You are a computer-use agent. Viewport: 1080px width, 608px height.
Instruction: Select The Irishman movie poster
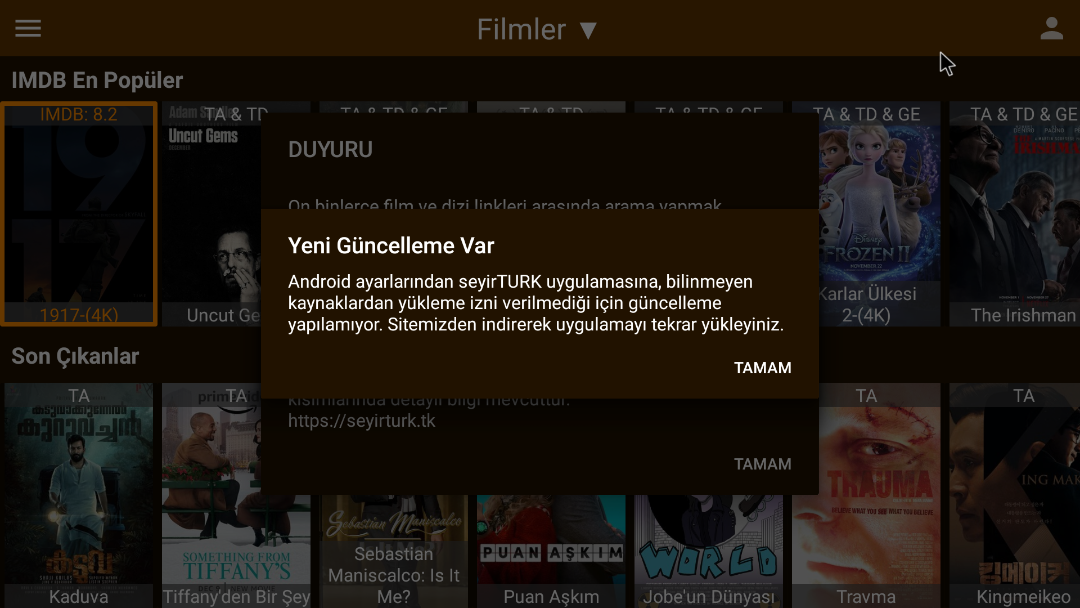click(x=1016, y=213)
